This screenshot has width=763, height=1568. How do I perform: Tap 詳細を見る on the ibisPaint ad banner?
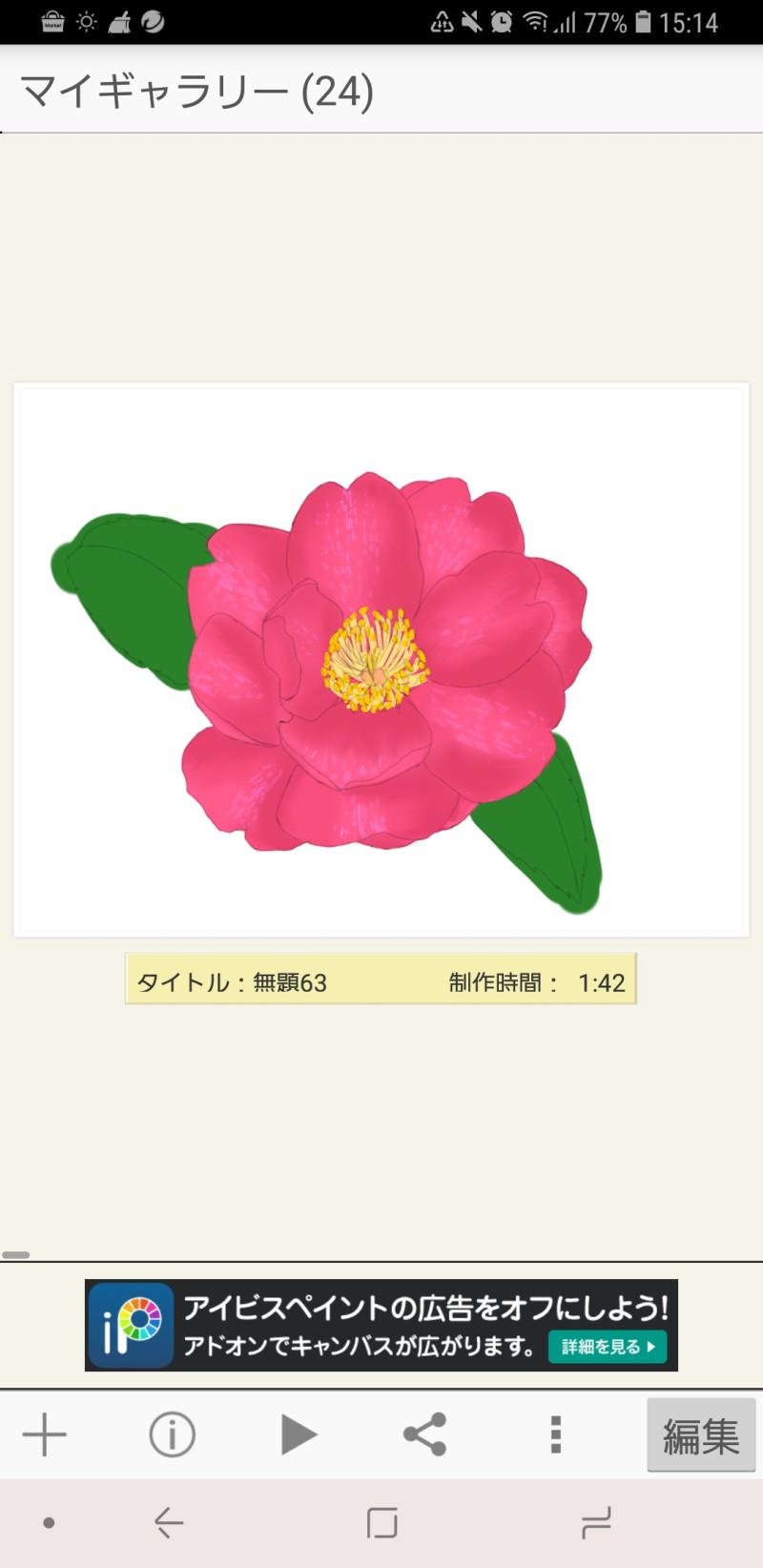(608, 1347)
